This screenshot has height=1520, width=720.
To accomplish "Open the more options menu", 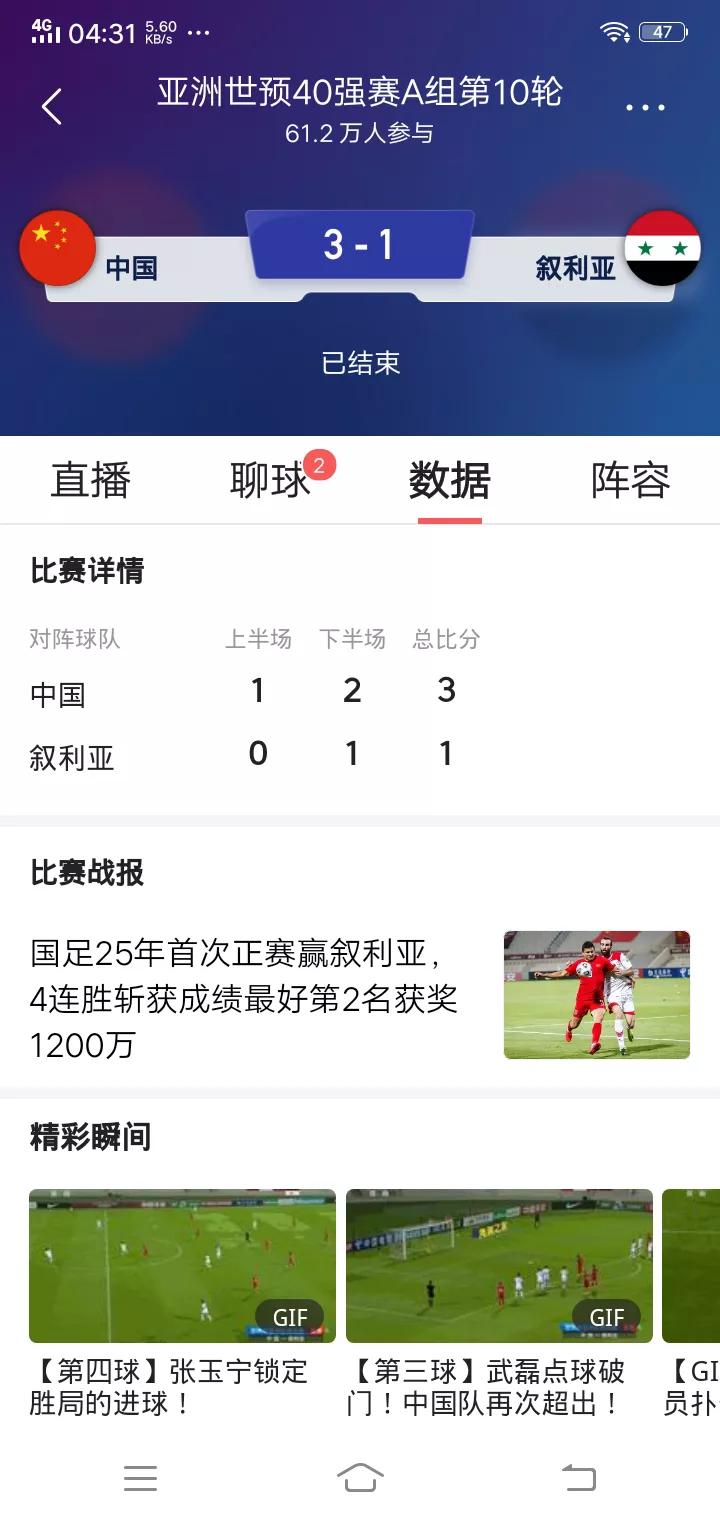I will [646, 105].
